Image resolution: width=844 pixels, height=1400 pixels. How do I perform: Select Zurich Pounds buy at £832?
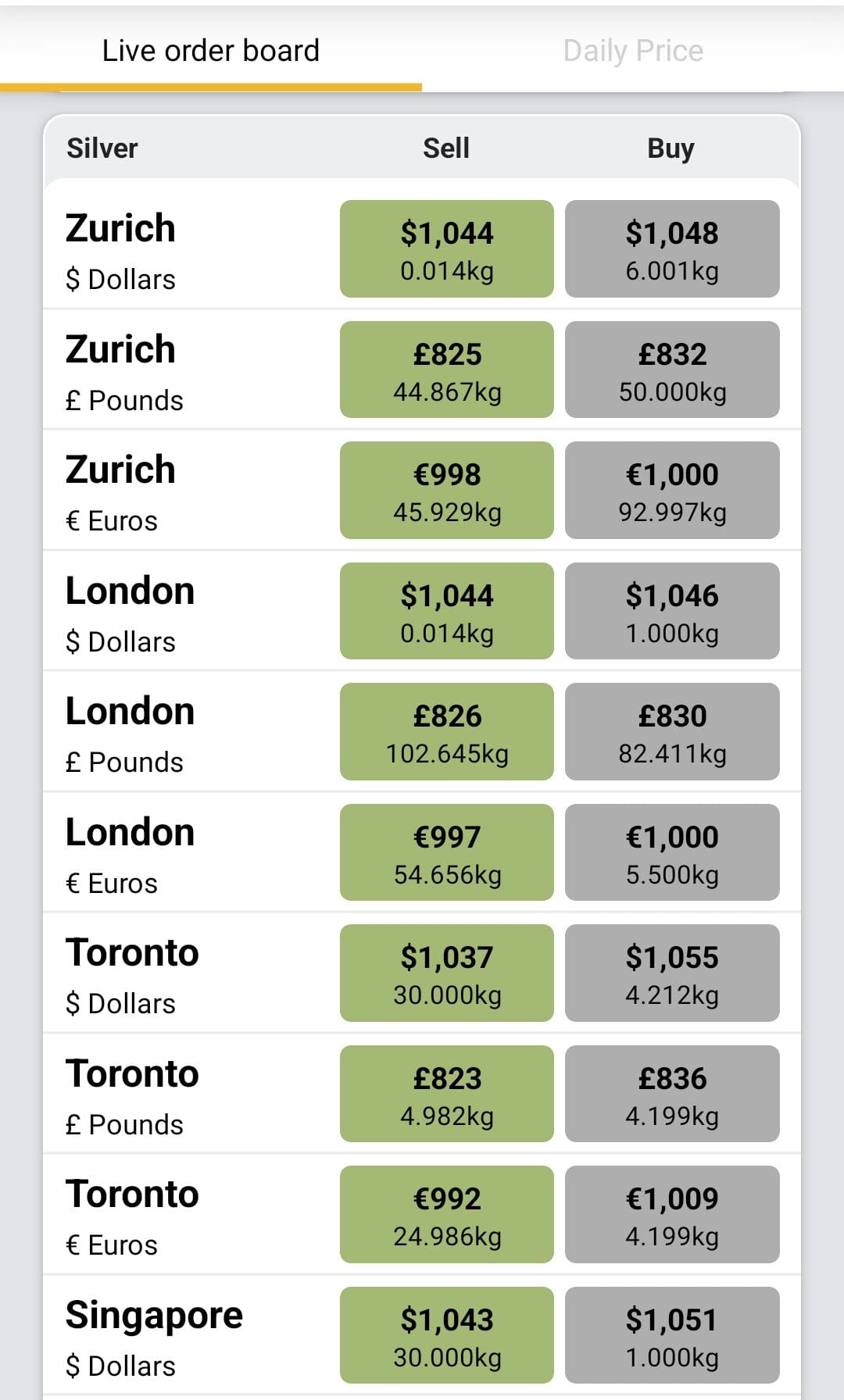(672, 370)
